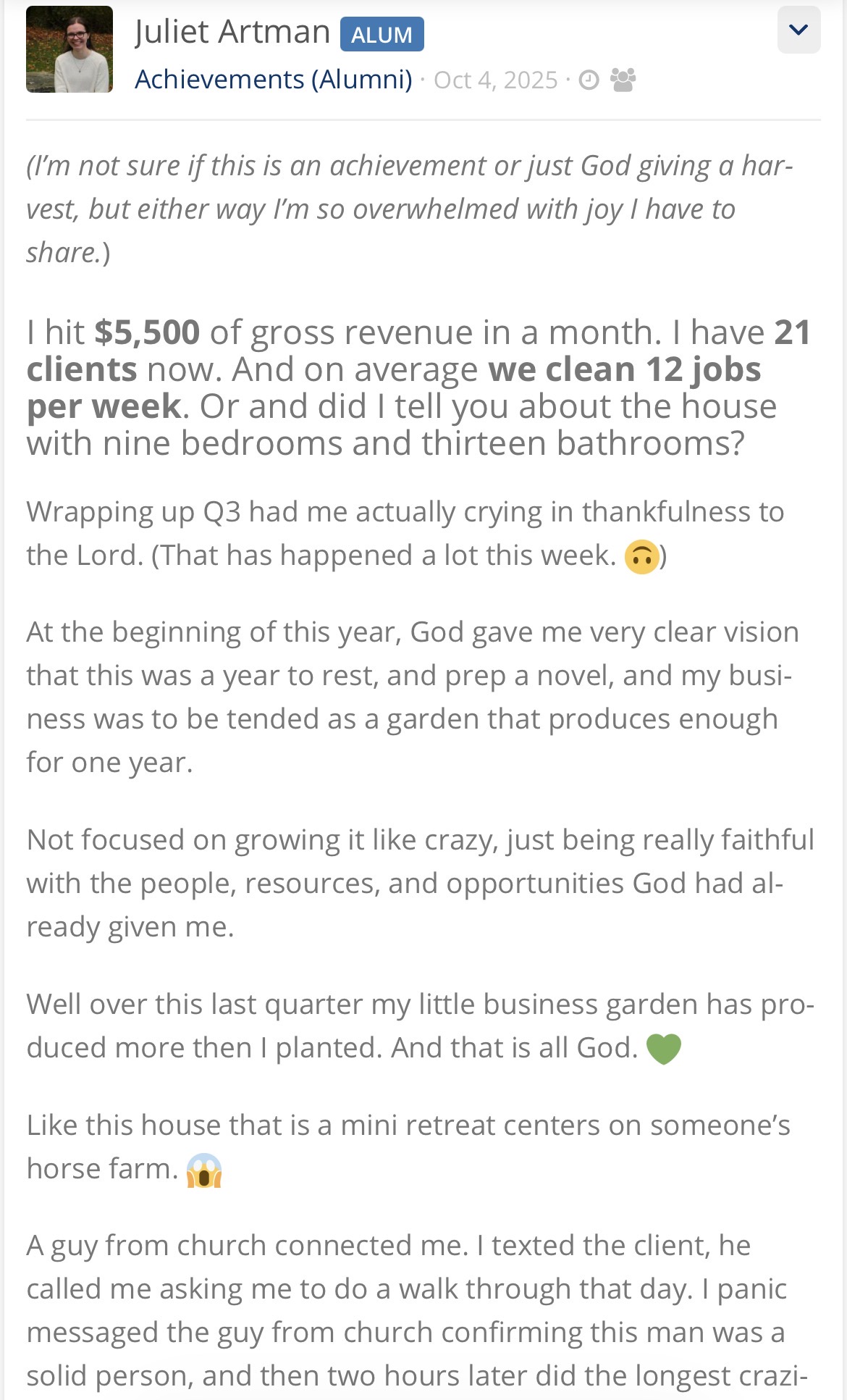
Task: Expand the post options dropdown arrow
Action: (x=798, y=30)
